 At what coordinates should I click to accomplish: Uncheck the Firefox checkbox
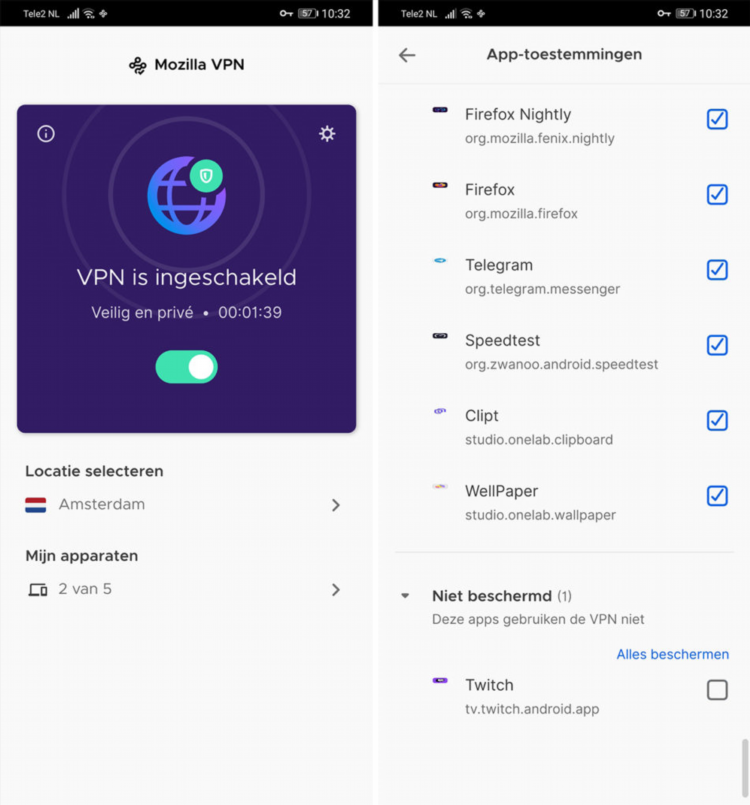click(717, 194)
